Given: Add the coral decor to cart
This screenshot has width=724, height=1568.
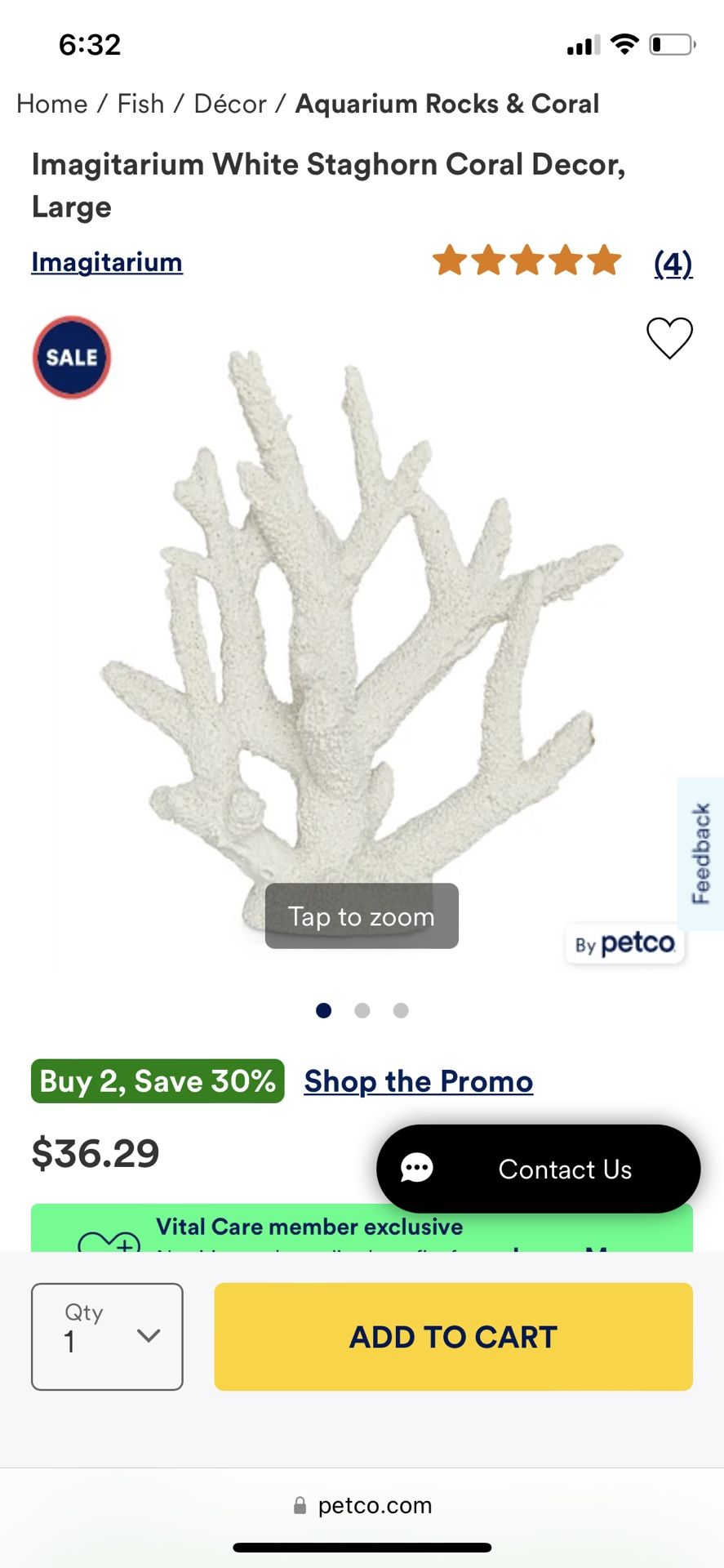Looking at the screenshot, I should pyautogui.click(x=454, y=1336).
